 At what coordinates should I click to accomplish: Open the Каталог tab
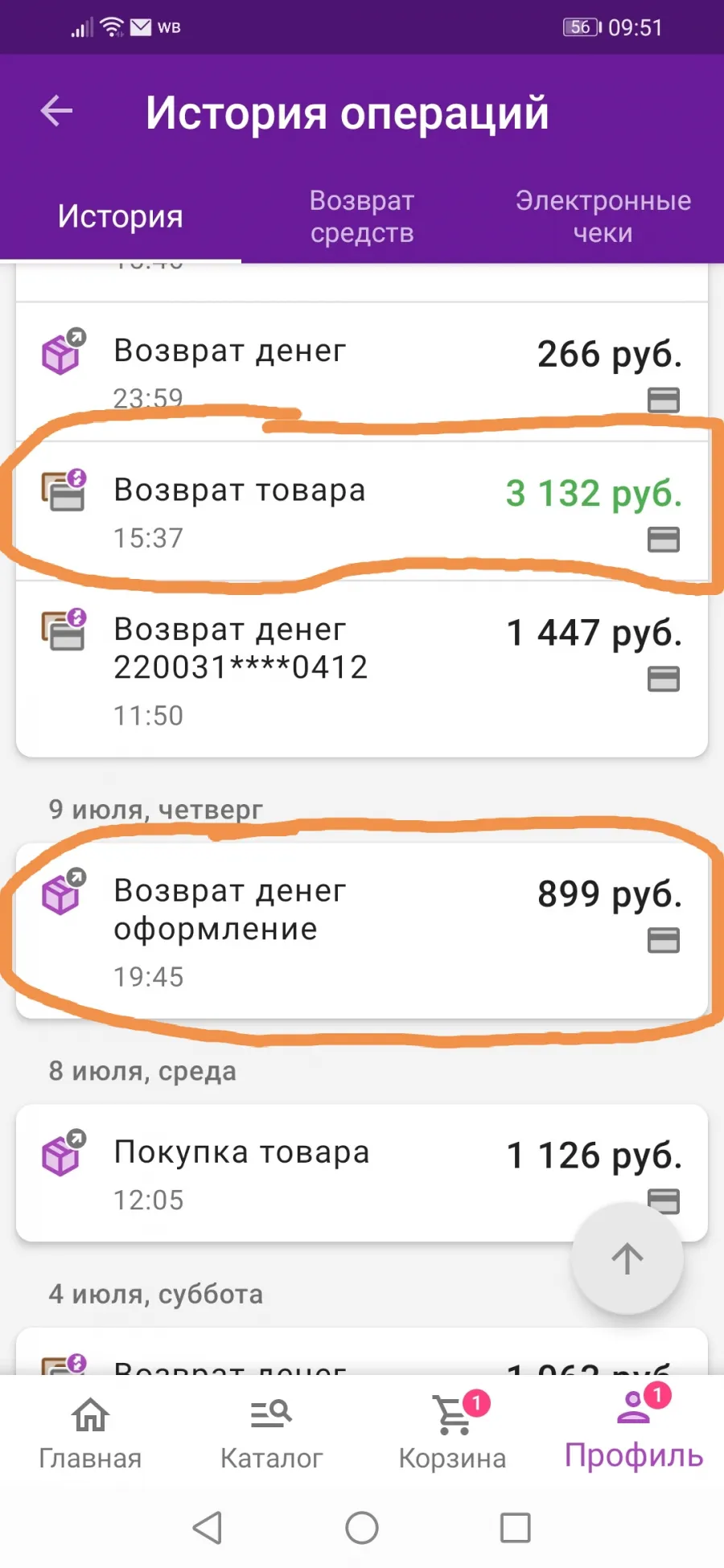point(271,1433)
